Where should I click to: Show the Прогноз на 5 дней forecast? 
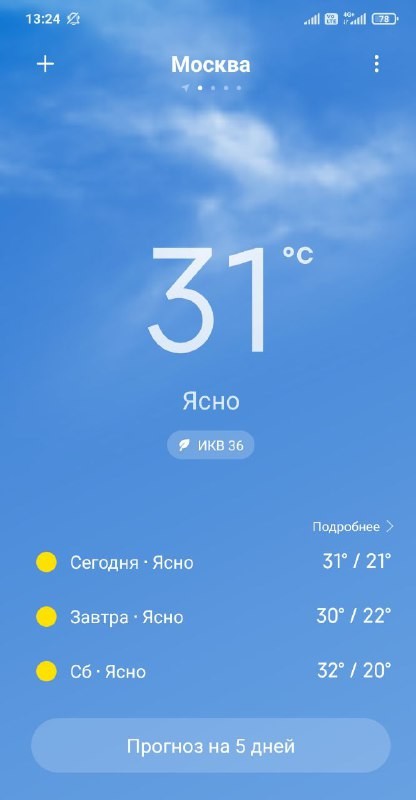211,746
